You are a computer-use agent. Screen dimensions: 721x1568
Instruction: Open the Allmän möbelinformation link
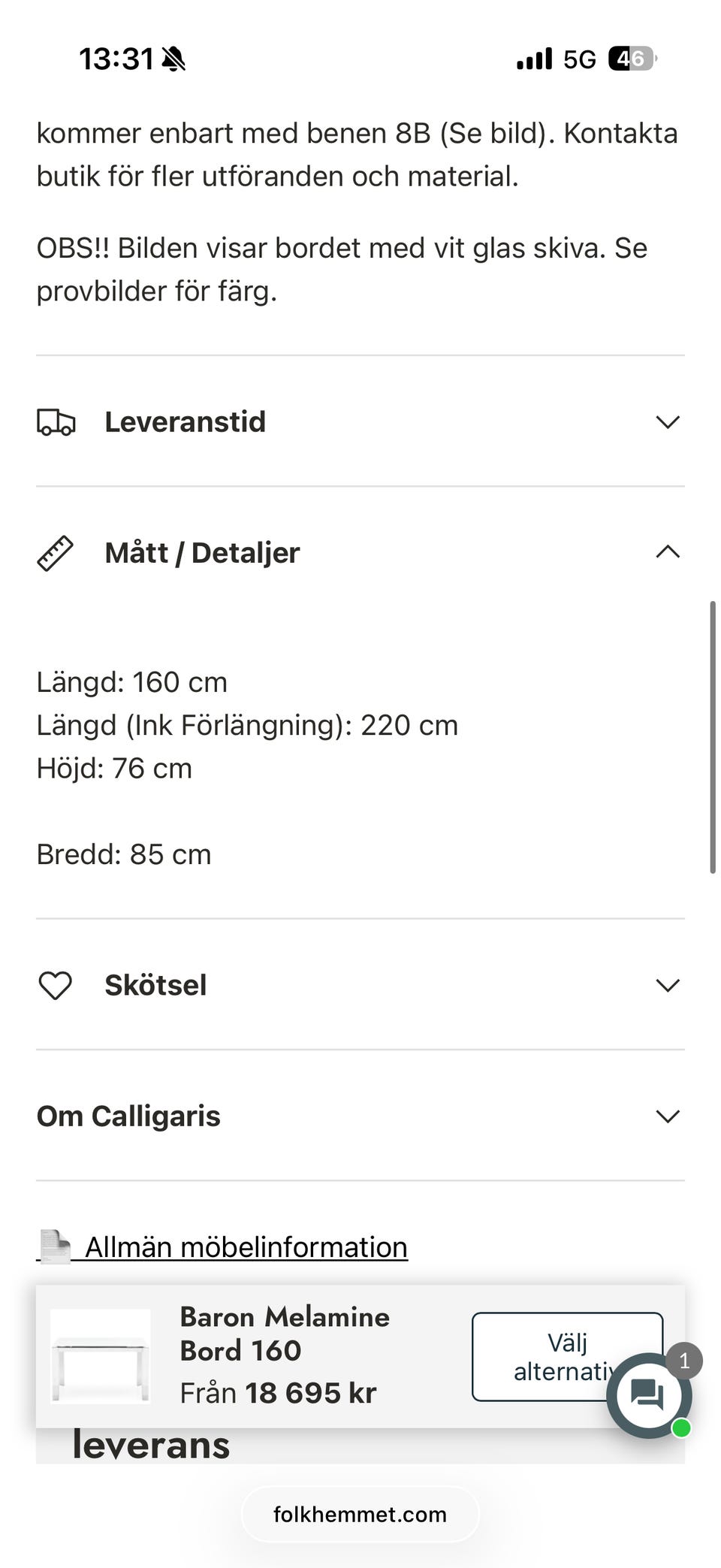click(246, 1246)
